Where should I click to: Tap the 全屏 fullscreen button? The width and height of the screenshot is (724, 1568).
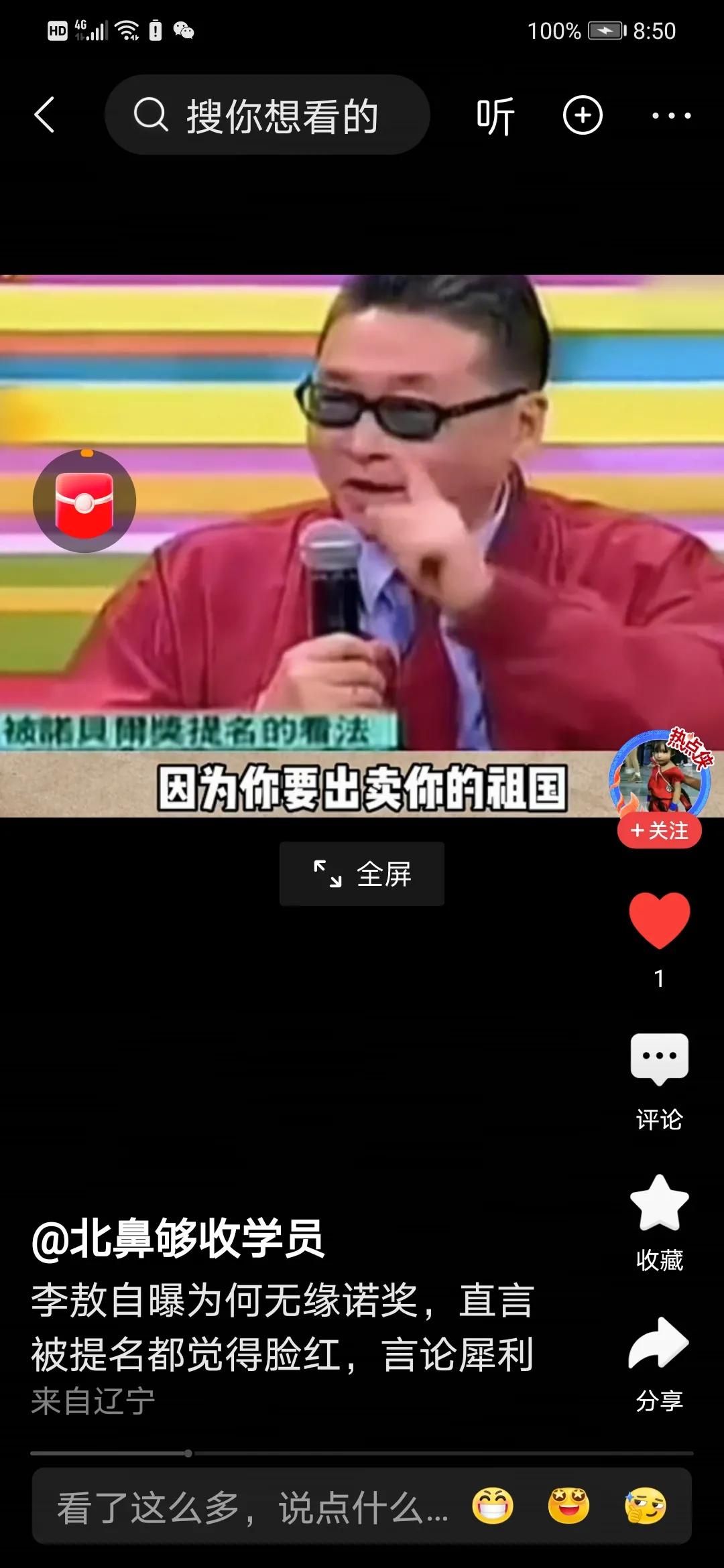[361, 873]
